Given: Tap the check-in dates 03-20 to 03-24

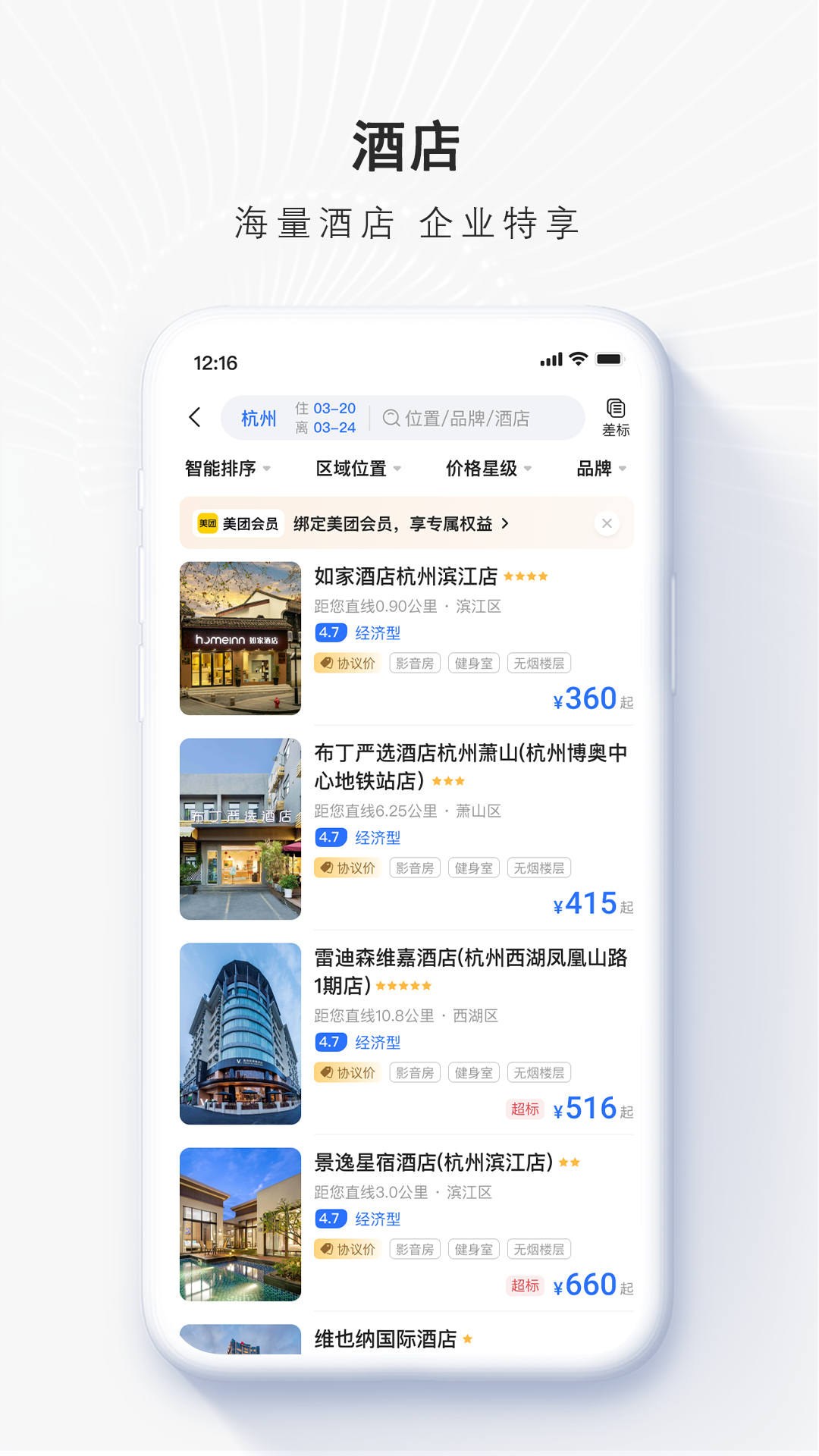Looking at the screenshot, I should click(x=328, y=417).
